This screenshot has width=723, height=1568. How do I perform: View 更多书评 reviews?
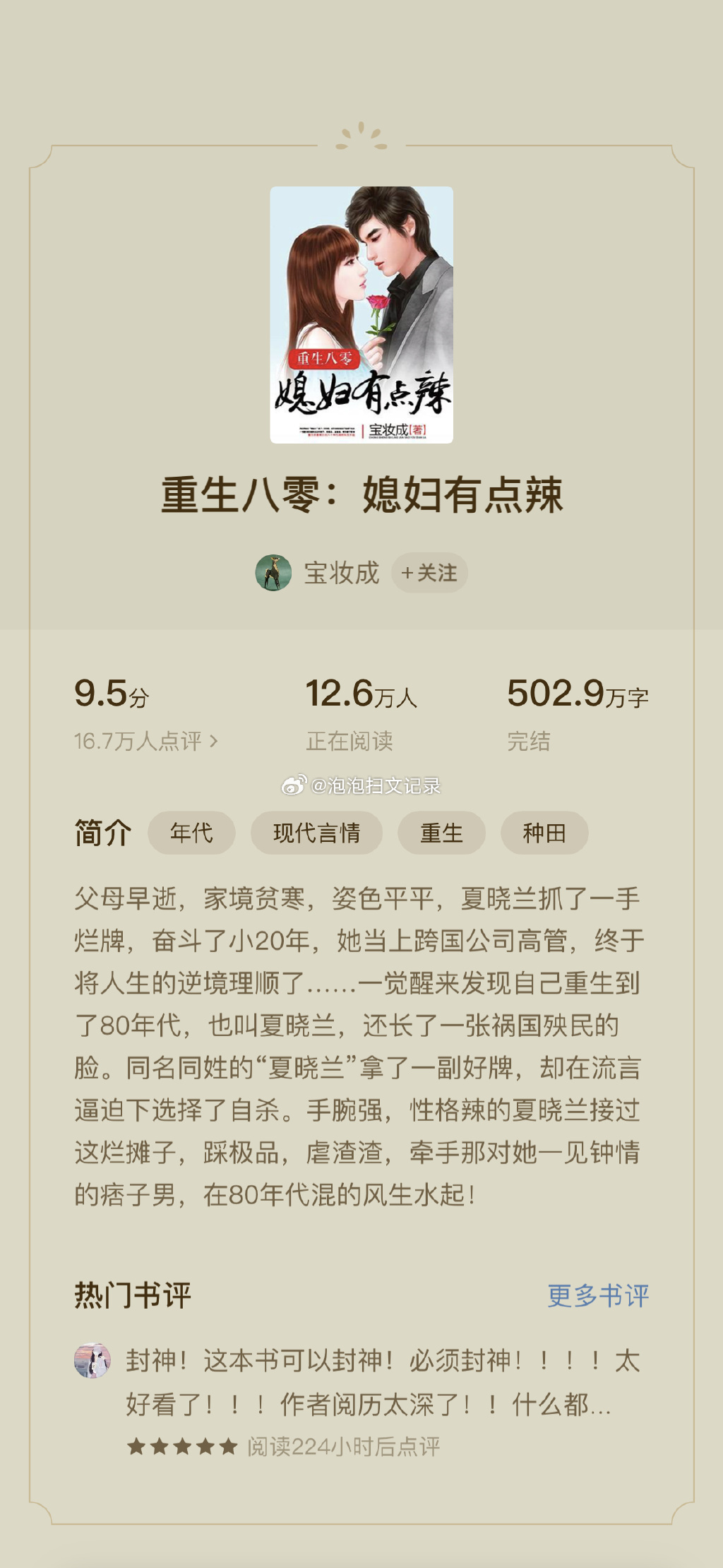tap(598, 1295)
